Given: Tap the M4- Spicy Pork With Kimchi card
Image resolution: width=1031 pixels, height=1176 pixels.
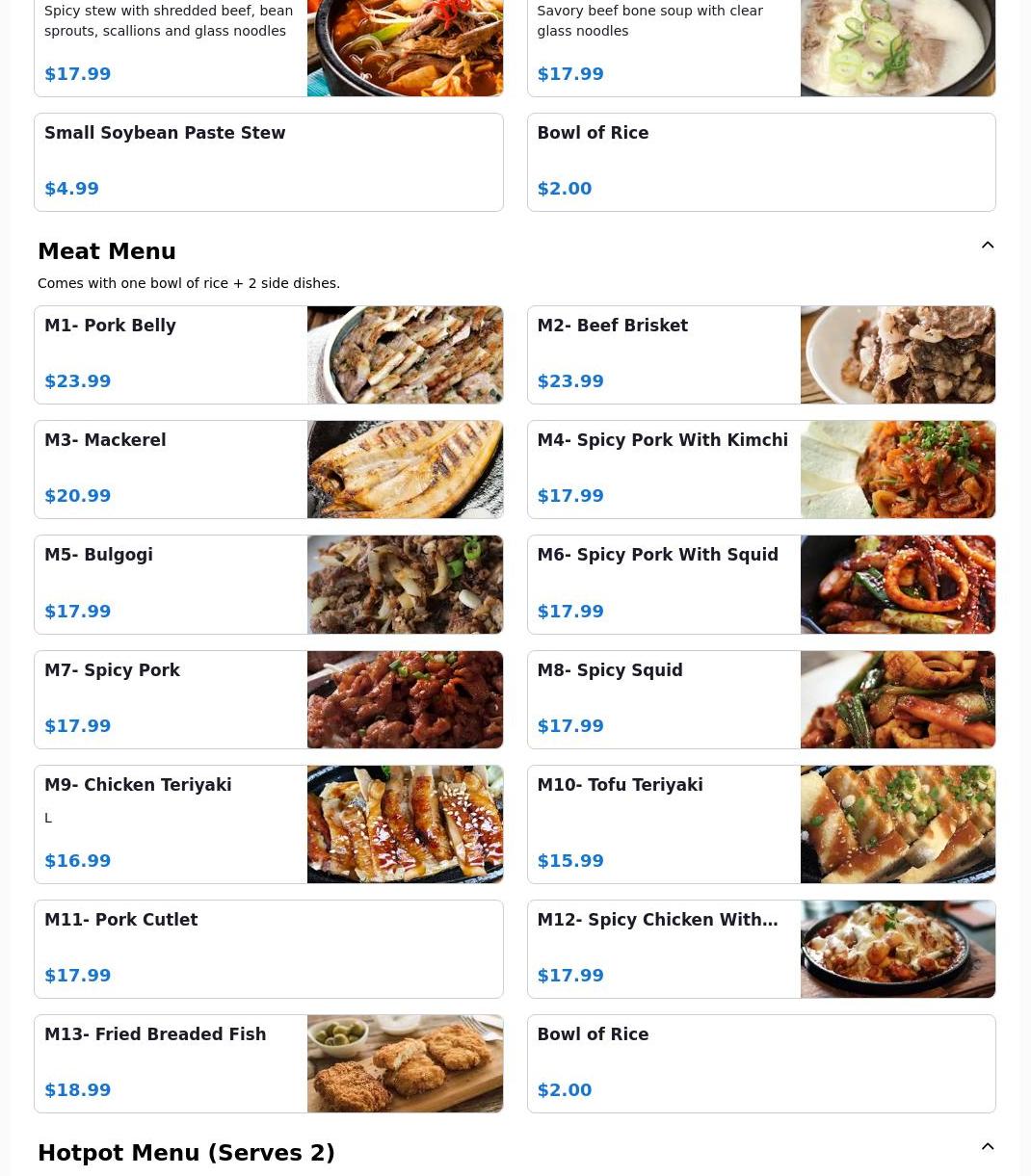Looking at the screenshot, I should point(760,469).
